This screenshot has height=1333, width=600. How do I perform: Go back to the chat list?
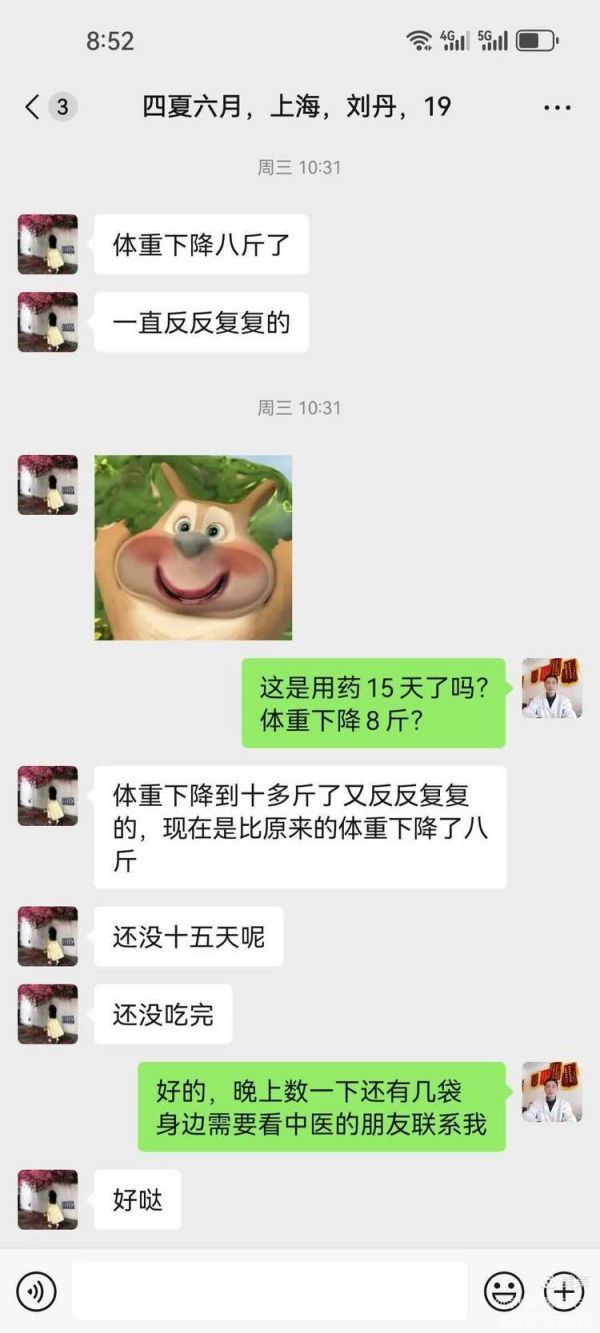click(x=48, y=106)
